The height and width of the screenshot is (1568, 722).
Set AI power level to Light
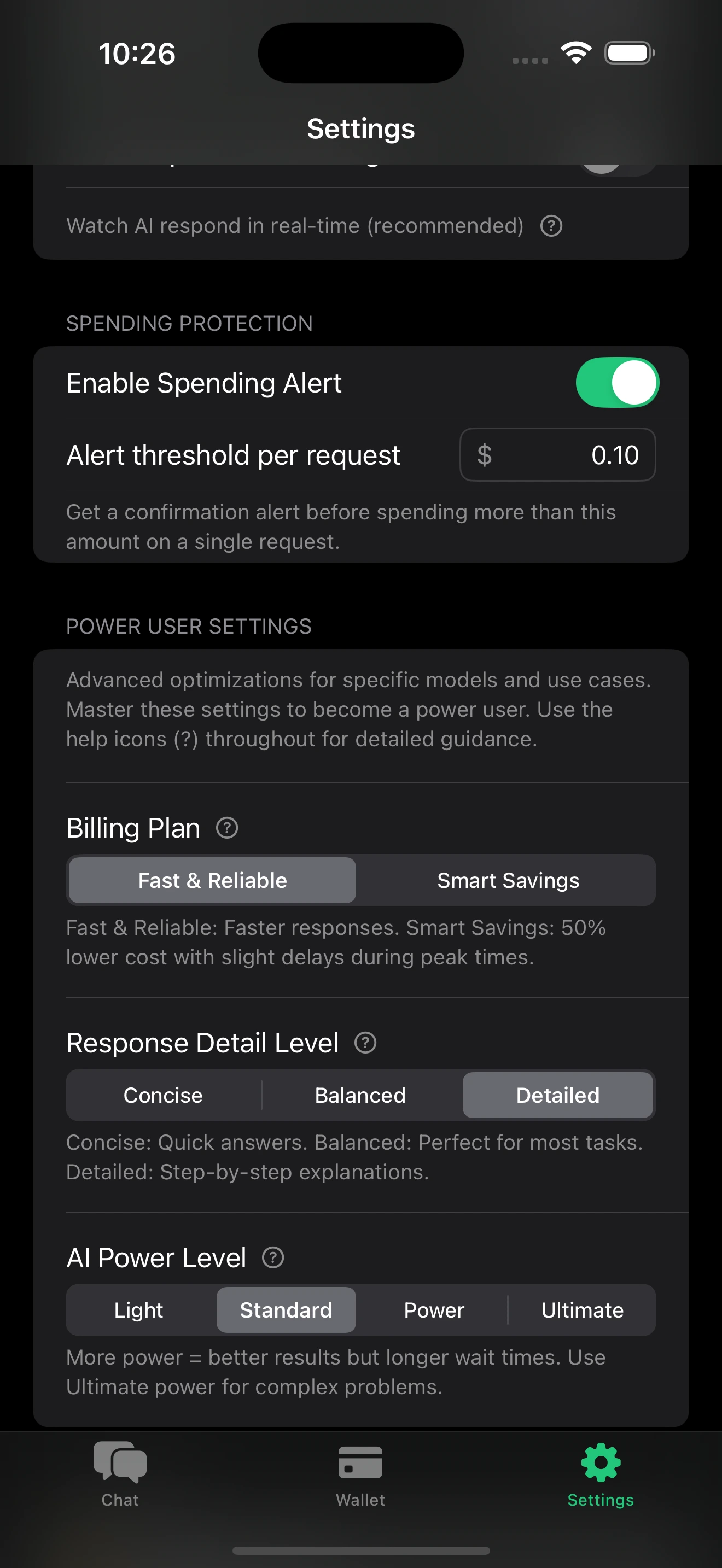139,1310
